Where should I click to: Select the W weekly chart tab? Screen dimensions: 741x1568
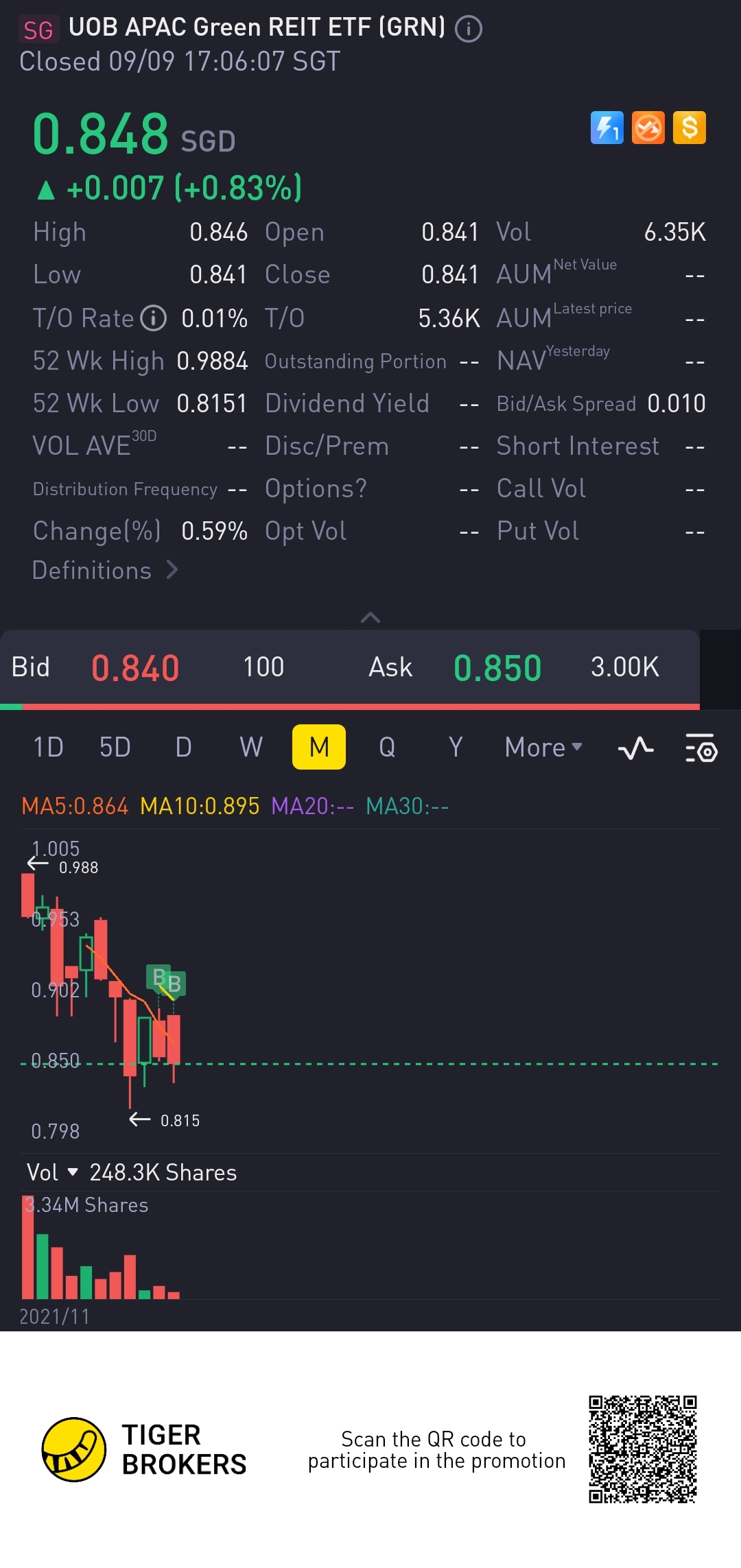point(251,747)
